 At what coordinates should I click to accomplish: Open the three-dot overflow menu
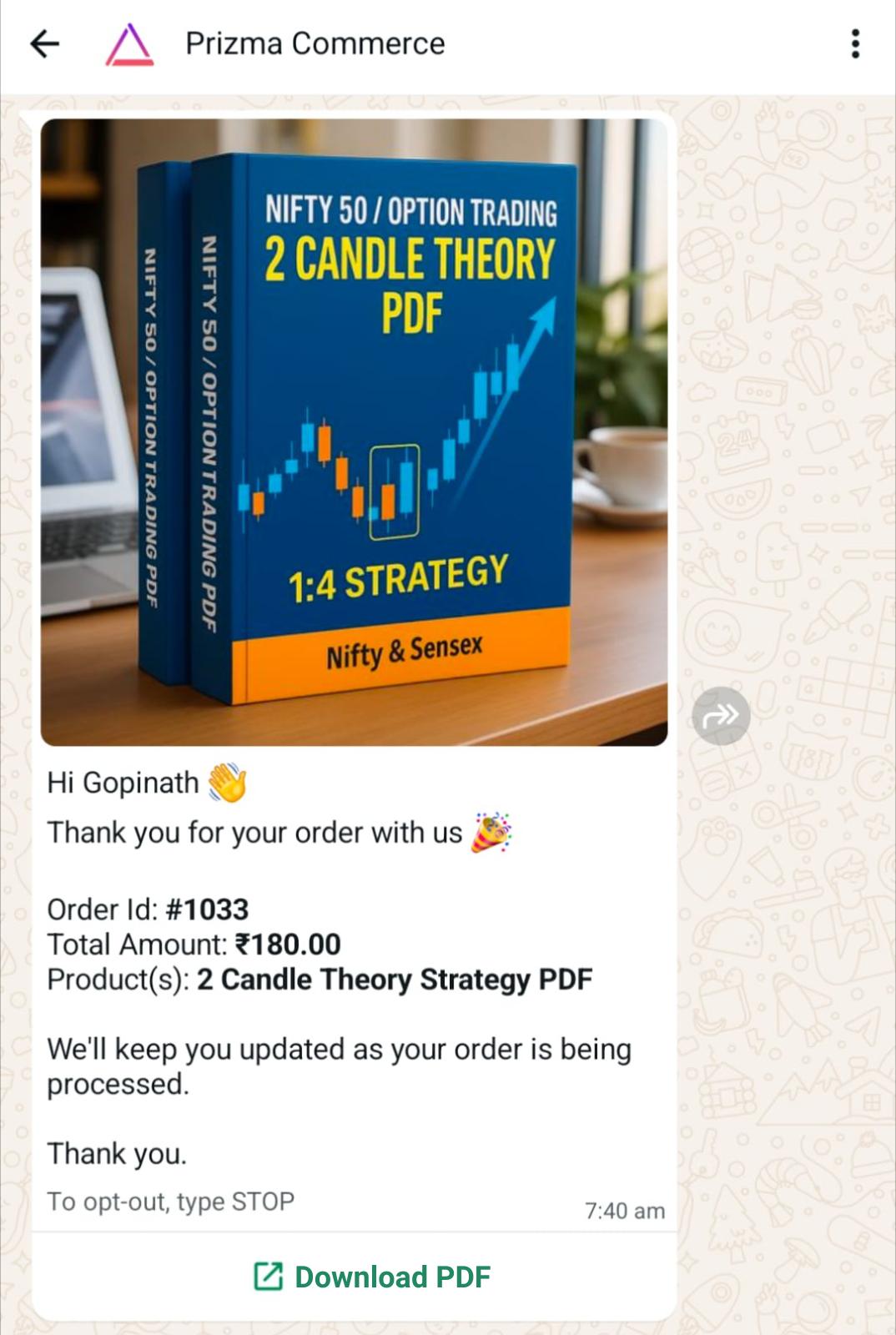click(x=855, y=43)
